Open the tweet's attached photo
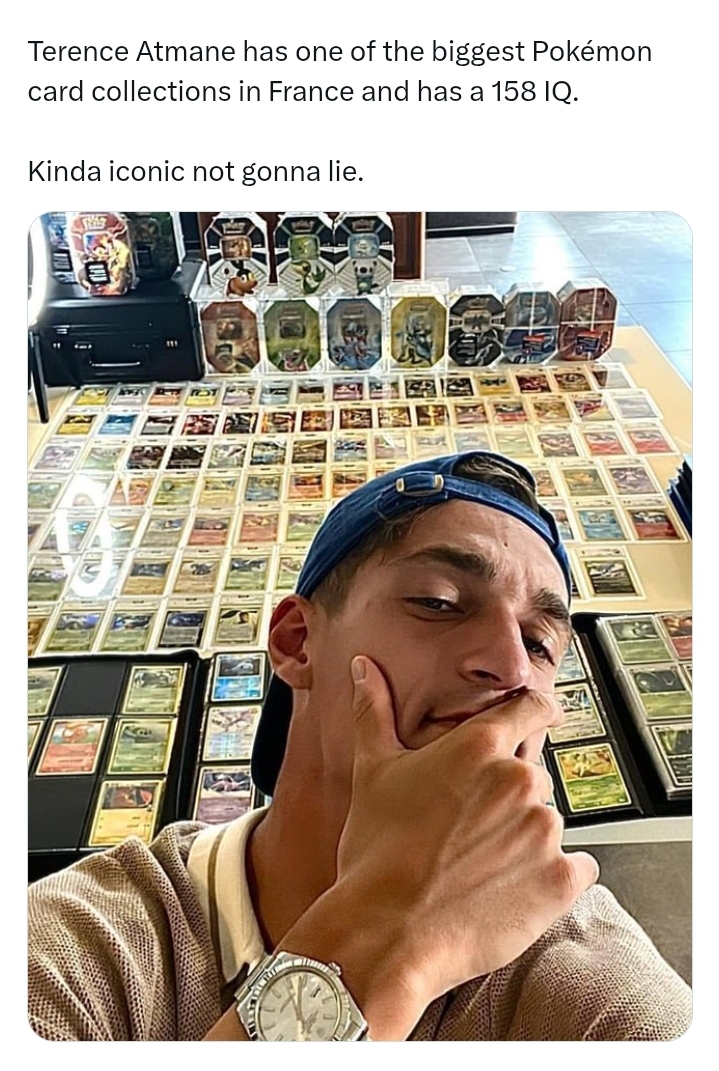The width and height of the screenshot is (719, 1071). pyautogui.click(x=359, y=625)
